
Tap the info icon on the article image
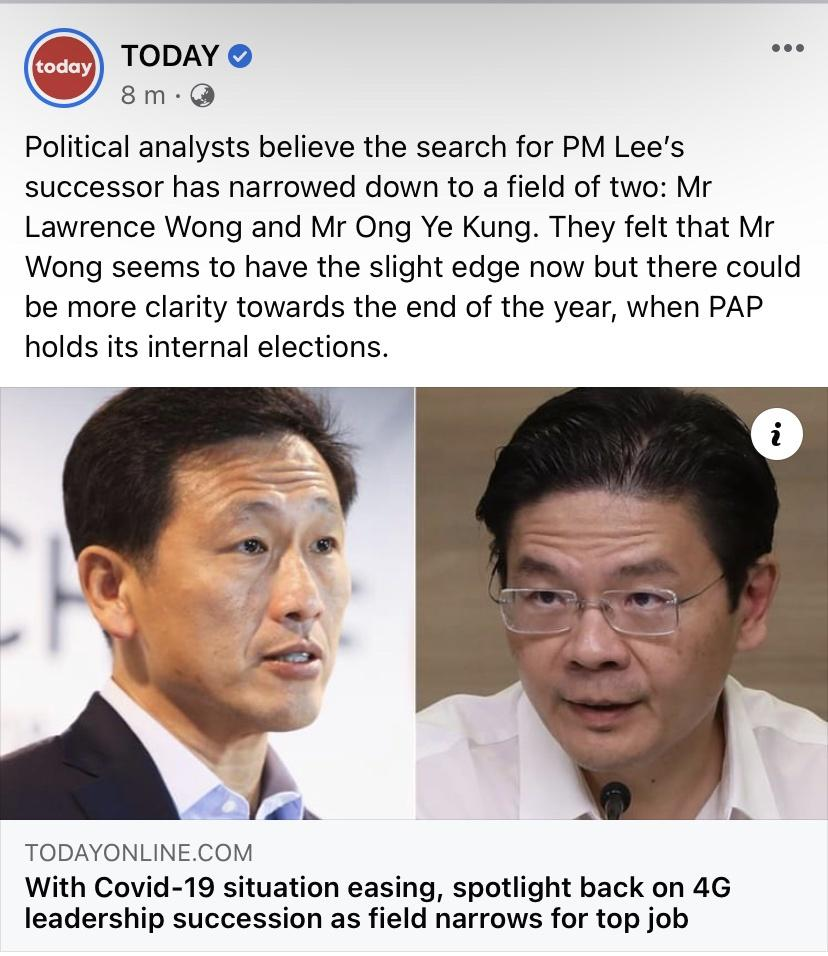pyautogui.click(x=777, y=435)
